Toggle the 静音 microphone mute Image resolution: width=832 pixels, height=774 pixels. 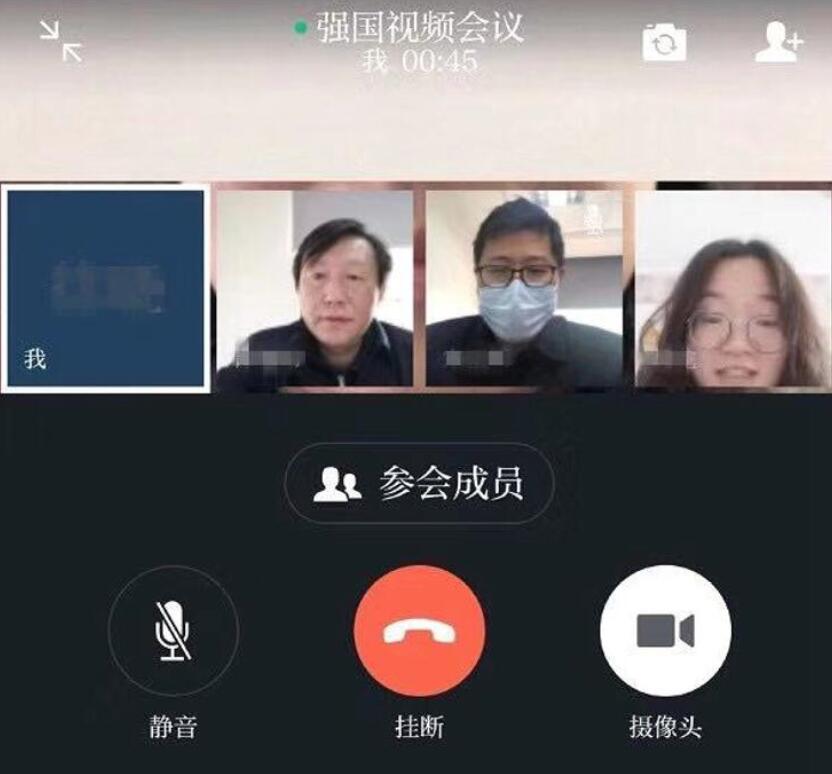[173, 631]
